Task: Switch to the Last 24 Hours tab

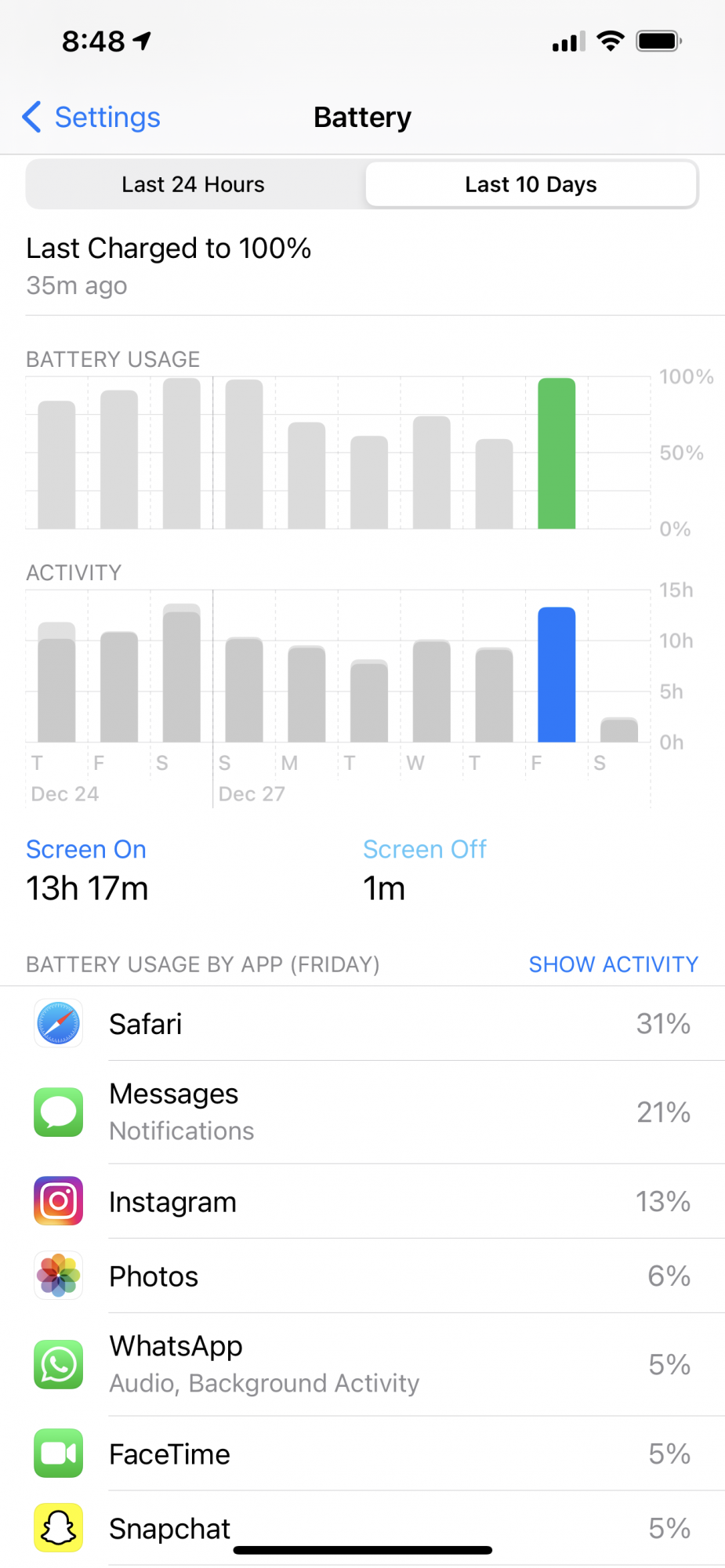Action: click(194, 185)
